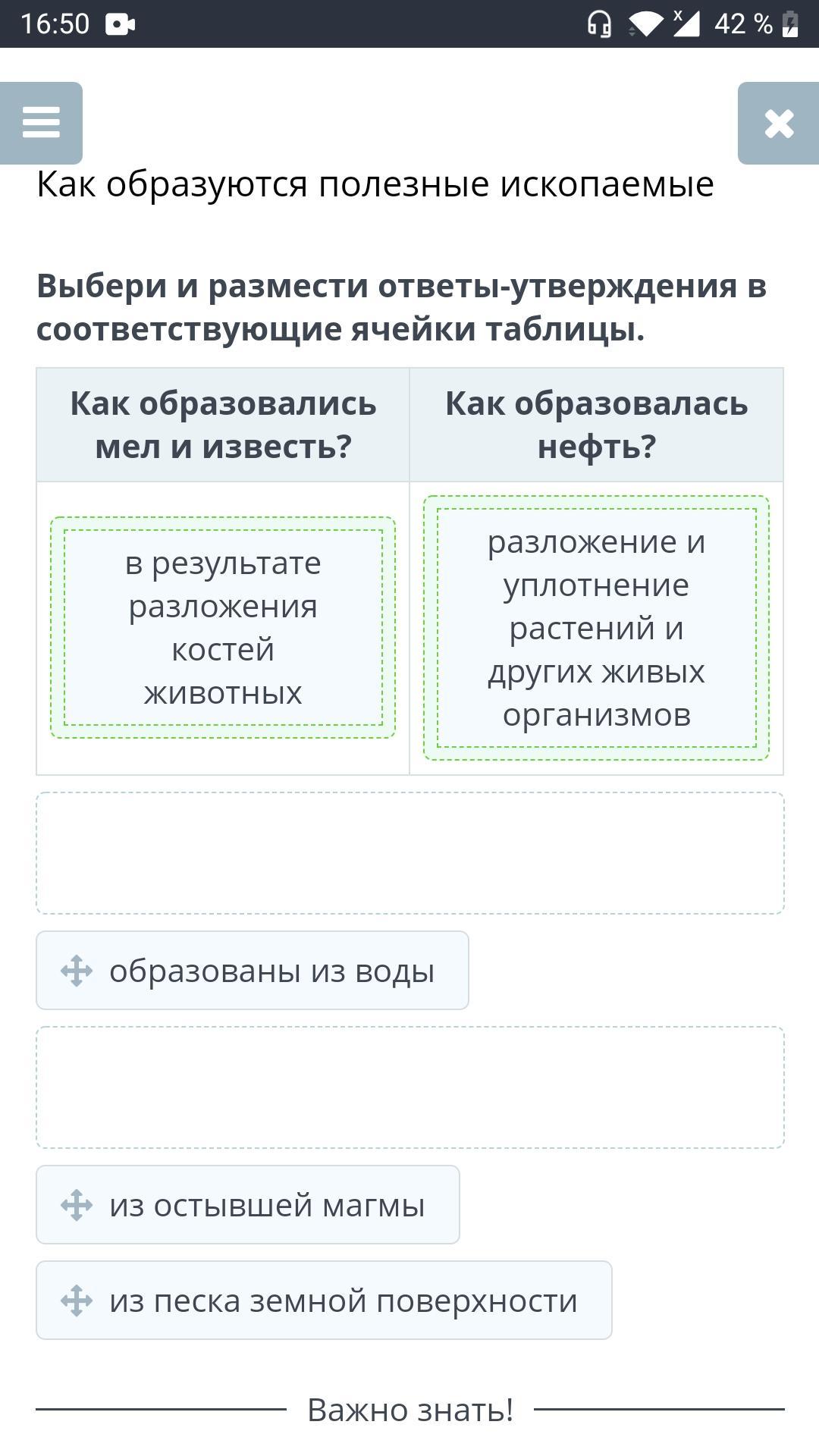Select answer «из остывшей магмы»
The width and height of the screenshot is (819, 1456).
[x=248, y=1205]
